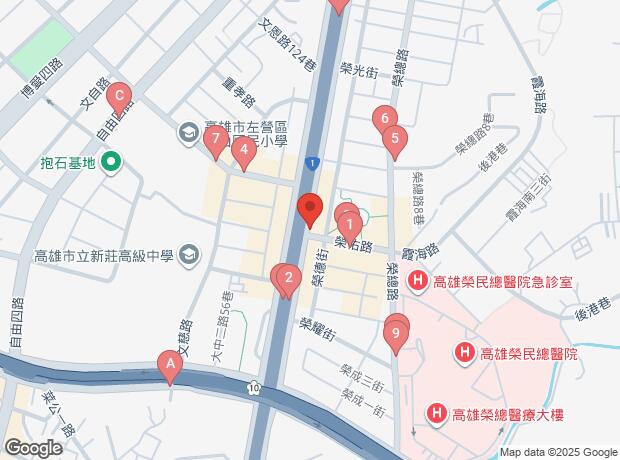Tap map marker C
Viewport: 620px width, 460px height.
tap(119, 98)
